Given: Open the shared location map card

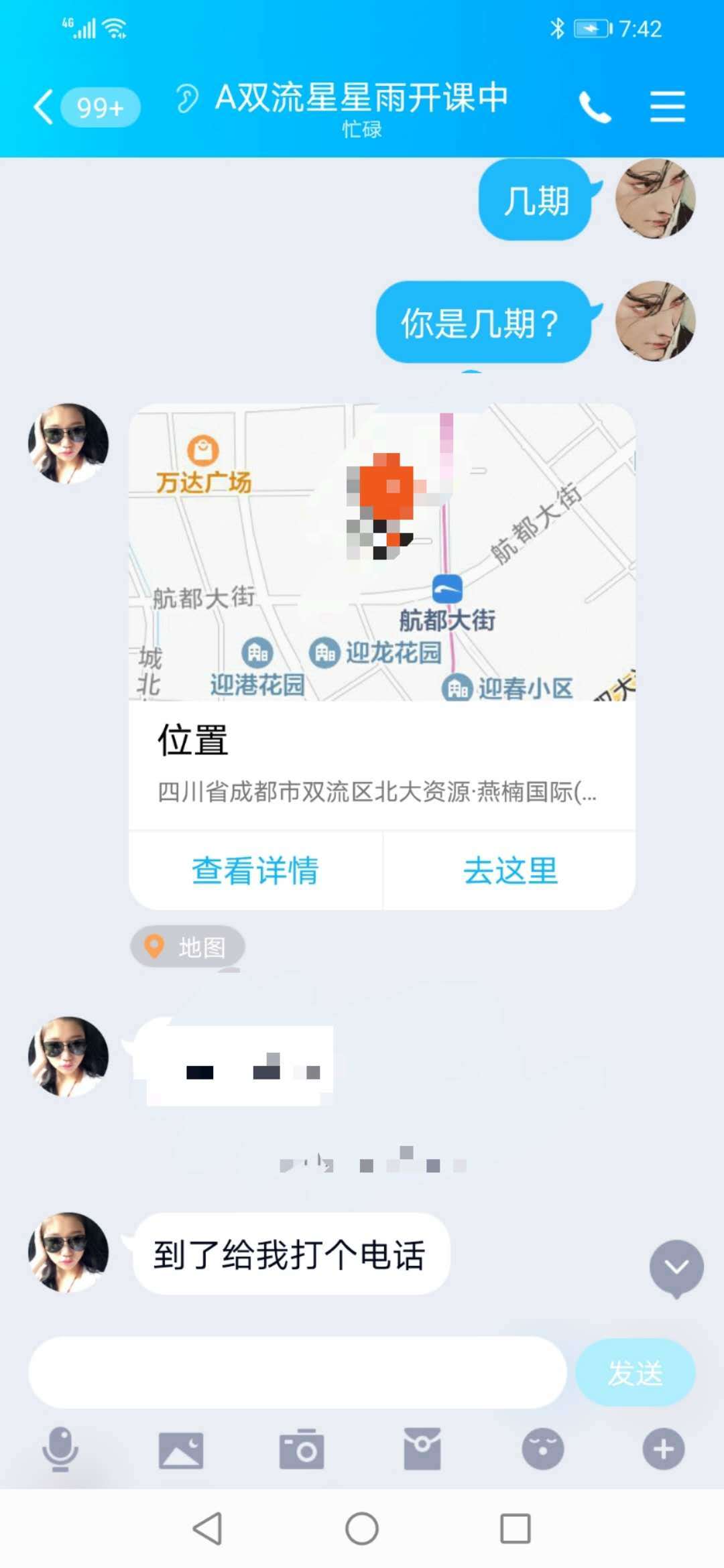Looking at the screenshot, I should click(381, 553).
